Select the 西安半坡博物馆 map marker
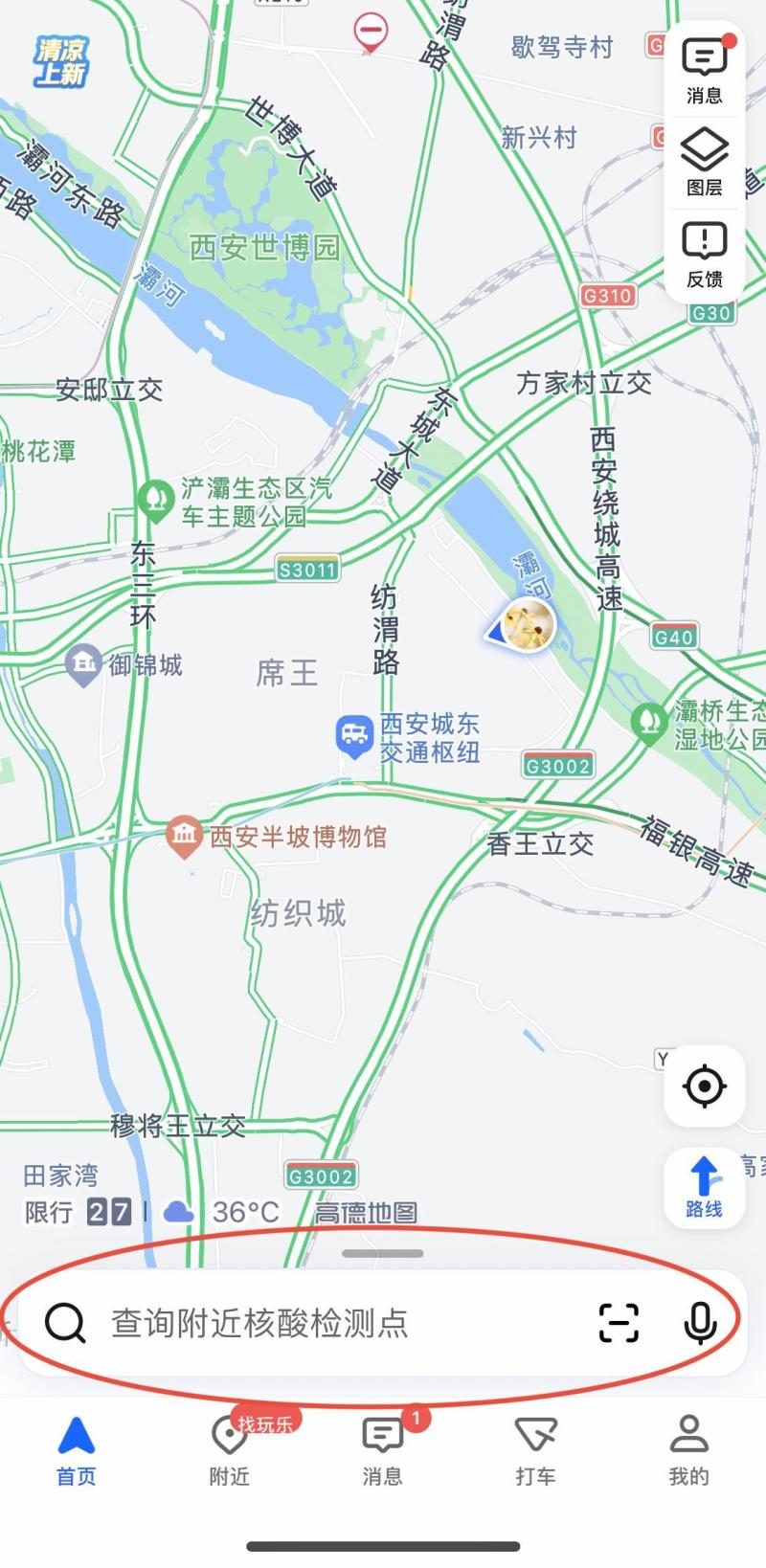This screenshot has width=766, height=1568. 184,837
